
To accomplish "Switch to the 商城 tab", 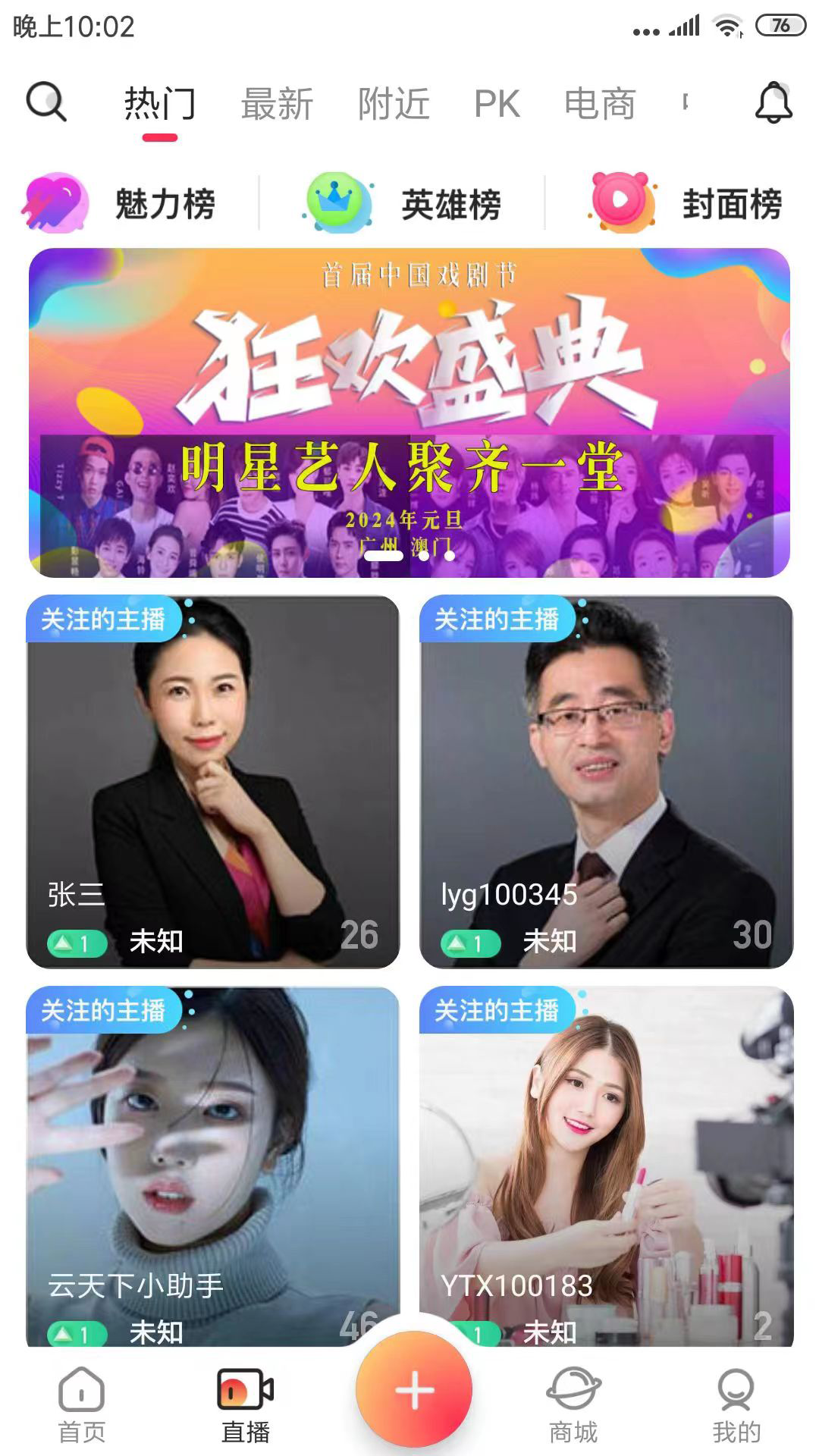I will click(x=573, y=1404).
